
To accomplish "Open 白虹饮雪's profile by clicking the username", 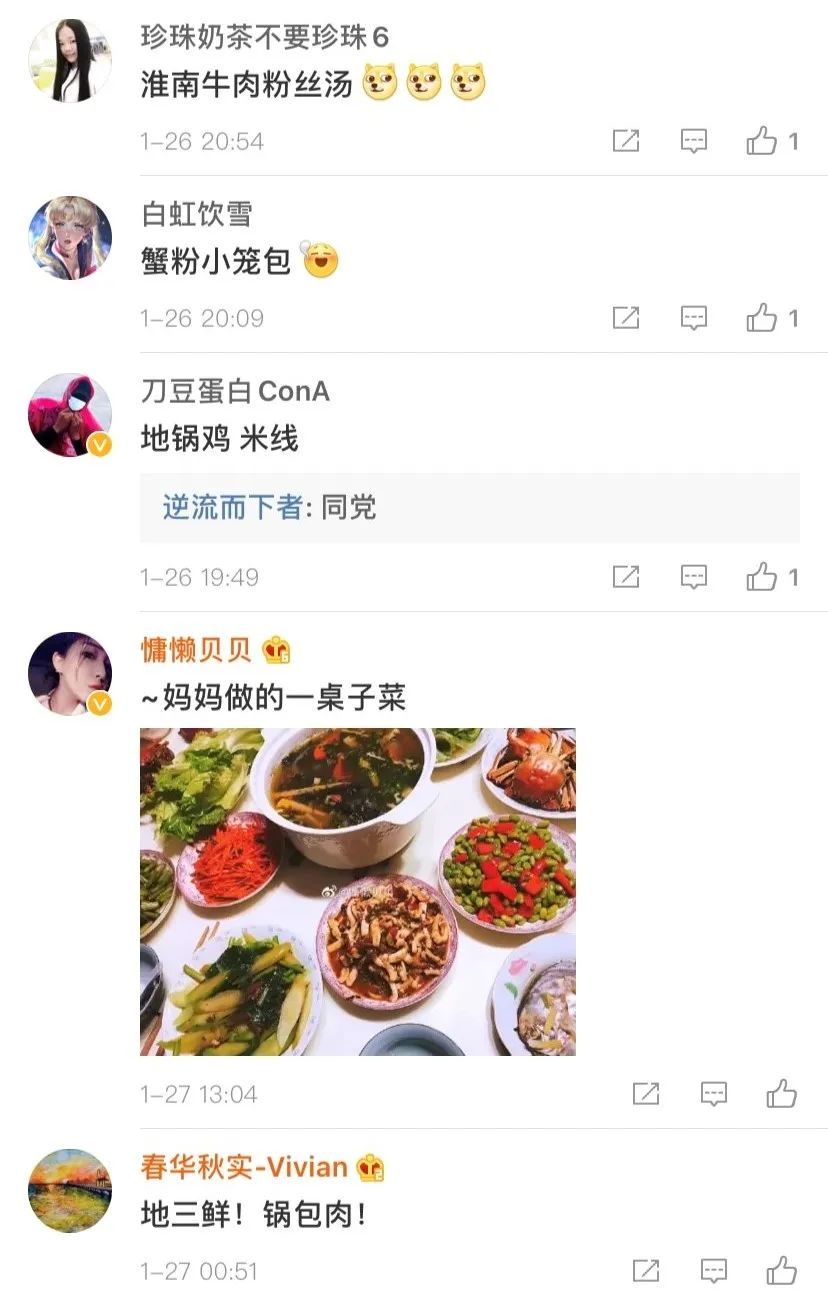I will pos(201,213).
